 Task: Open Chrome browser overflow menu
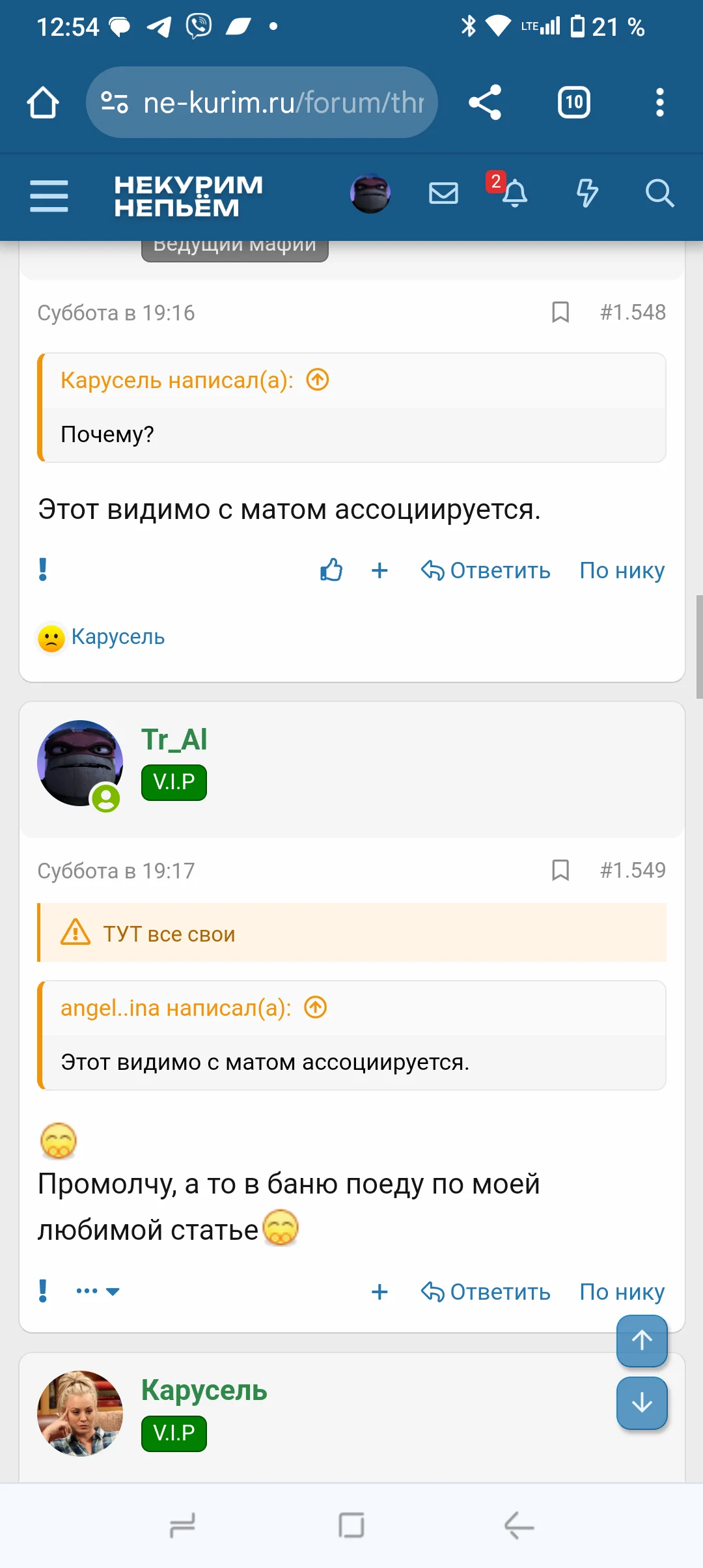(x=659, y=102)
